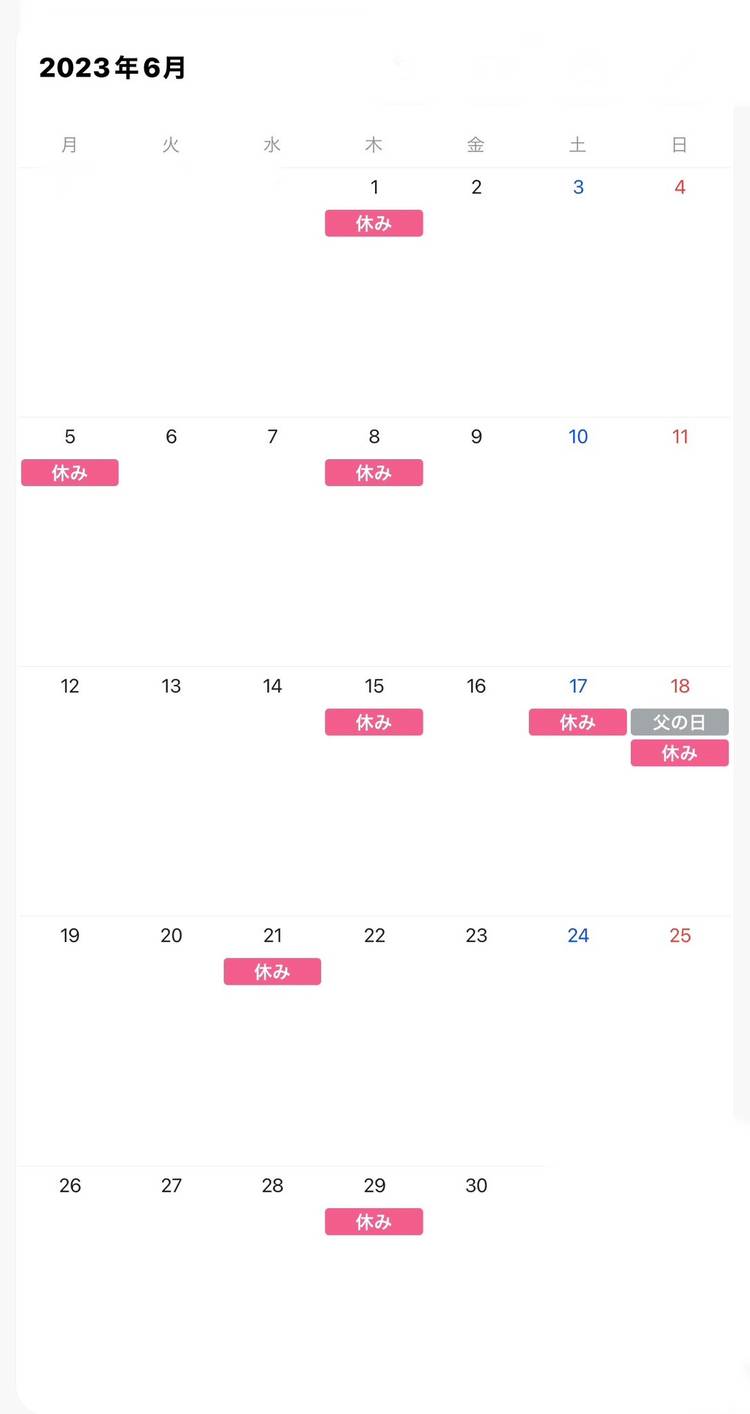Open the 休み event on June 8
This screenshot has width=750, height=1414.
click(x=374, y=473)
